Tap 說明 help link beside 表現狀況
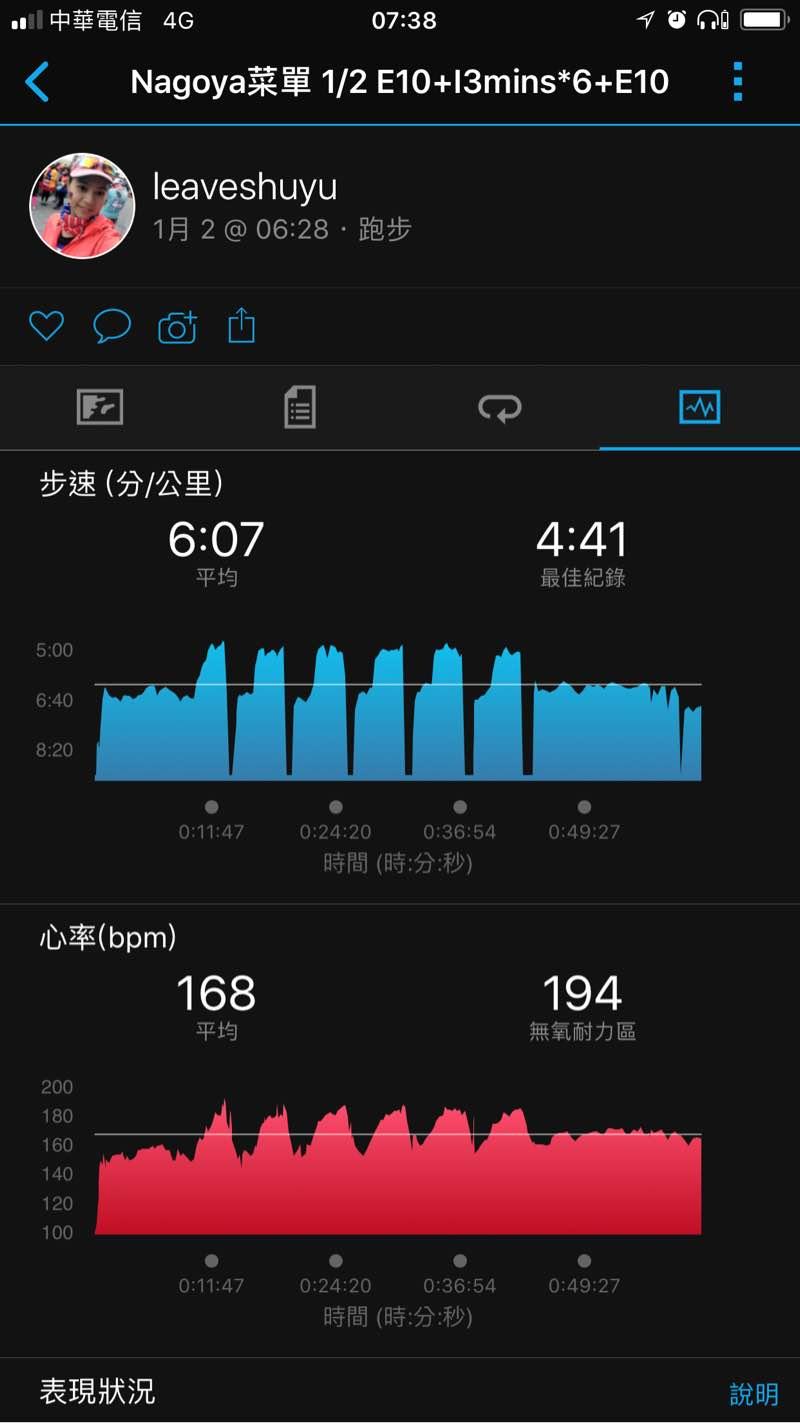 tap(753, 1394)
